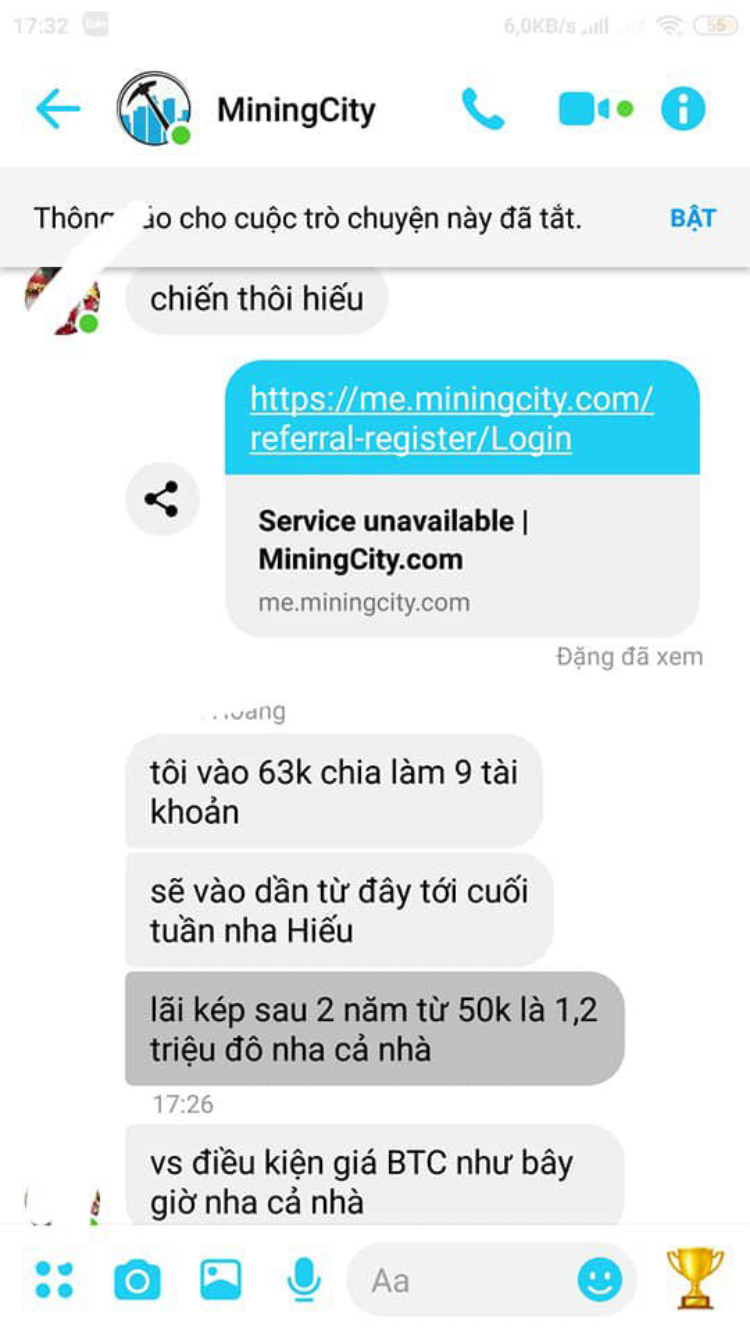Open MiningCity conversation info

(x=683, y=109)
